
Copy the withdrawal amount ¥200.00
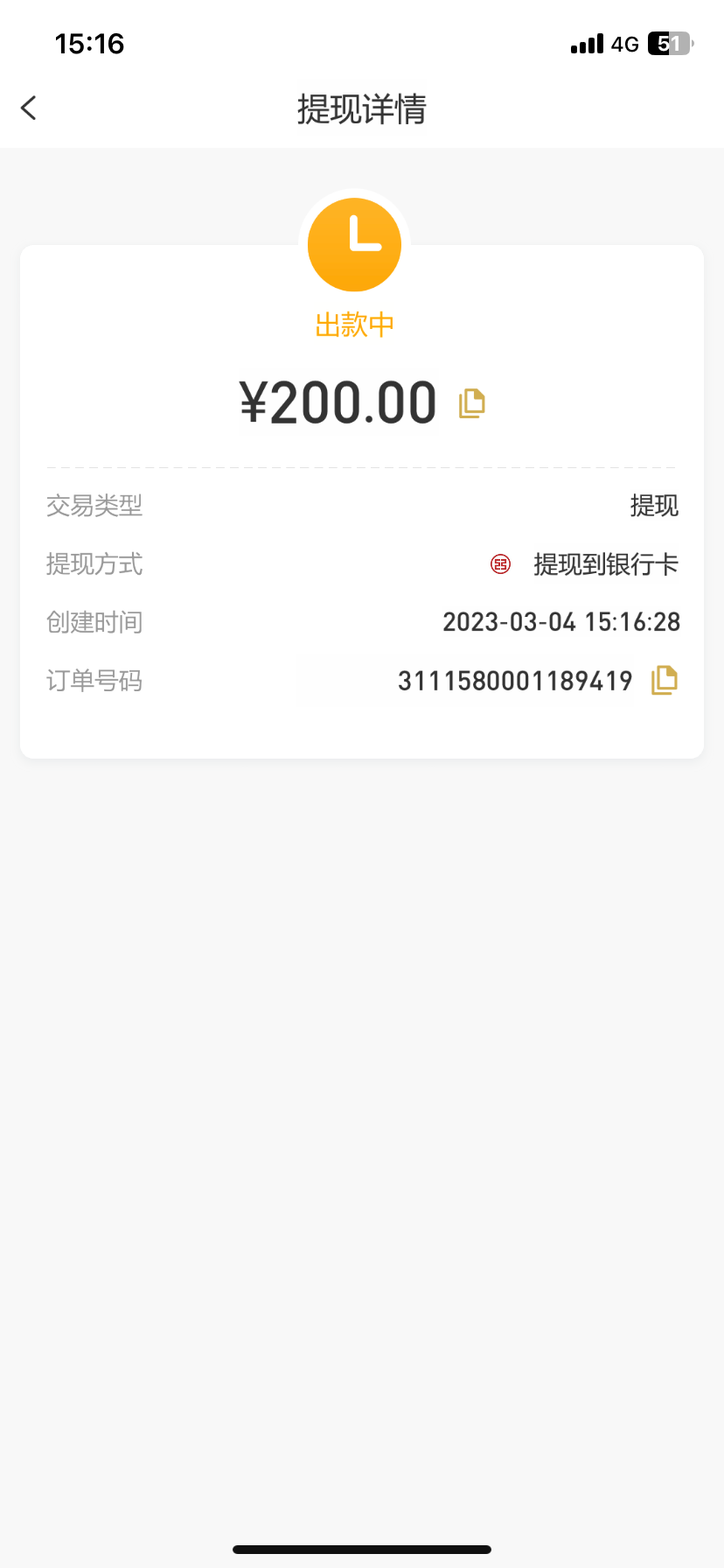470,402
